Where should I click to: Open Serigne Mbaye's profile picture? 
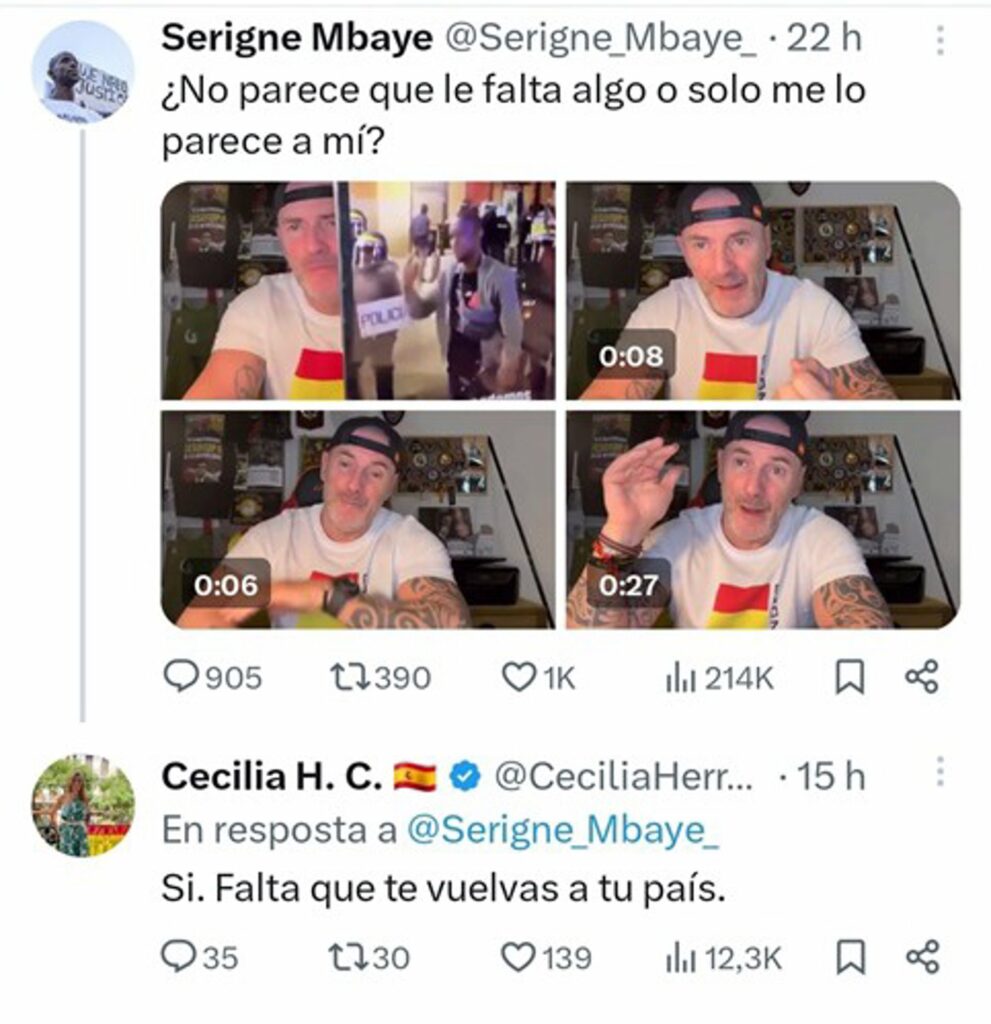pos(82,72)
